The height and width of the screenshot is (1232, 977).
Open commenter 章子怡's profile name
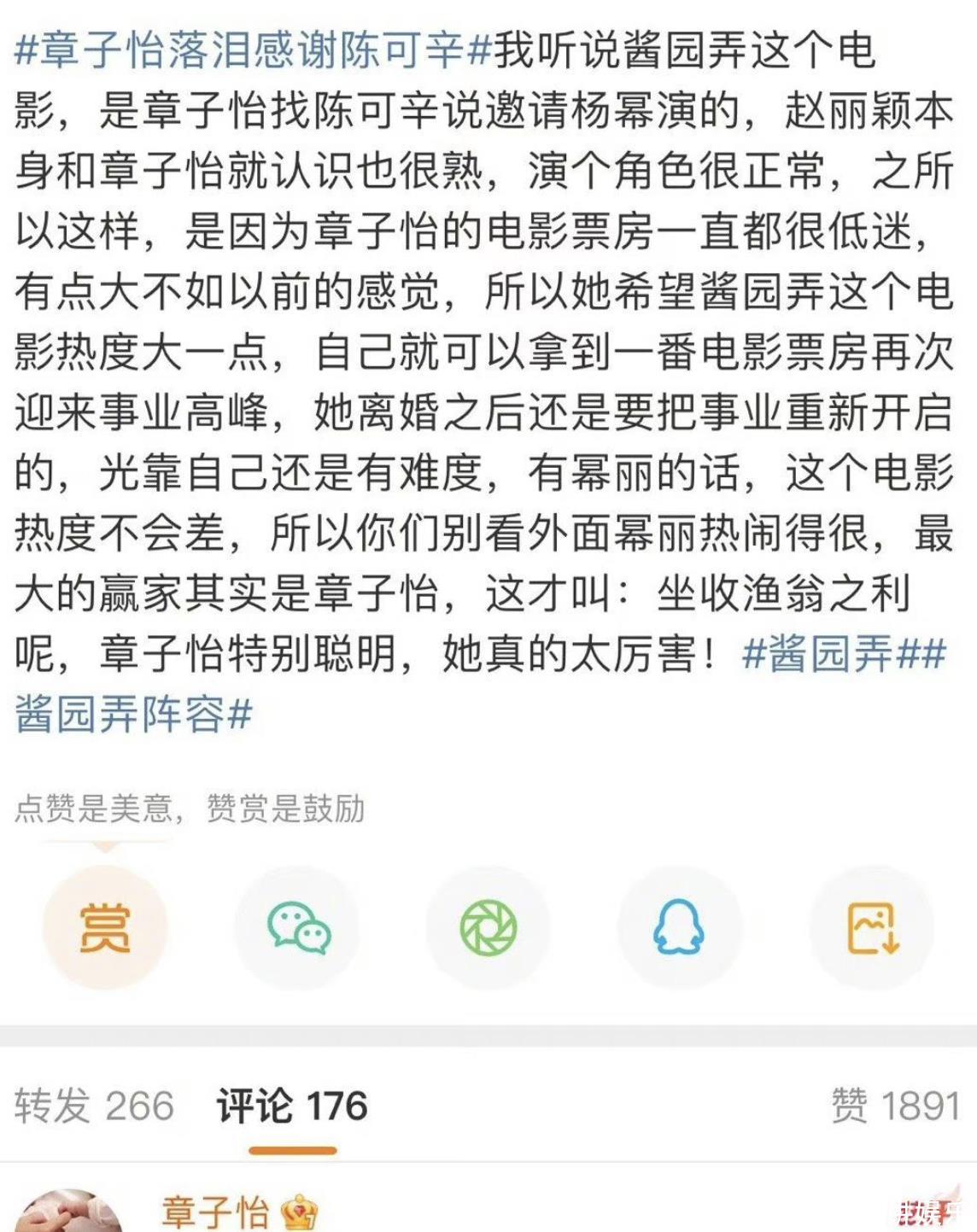click(x=215, y=1212)
